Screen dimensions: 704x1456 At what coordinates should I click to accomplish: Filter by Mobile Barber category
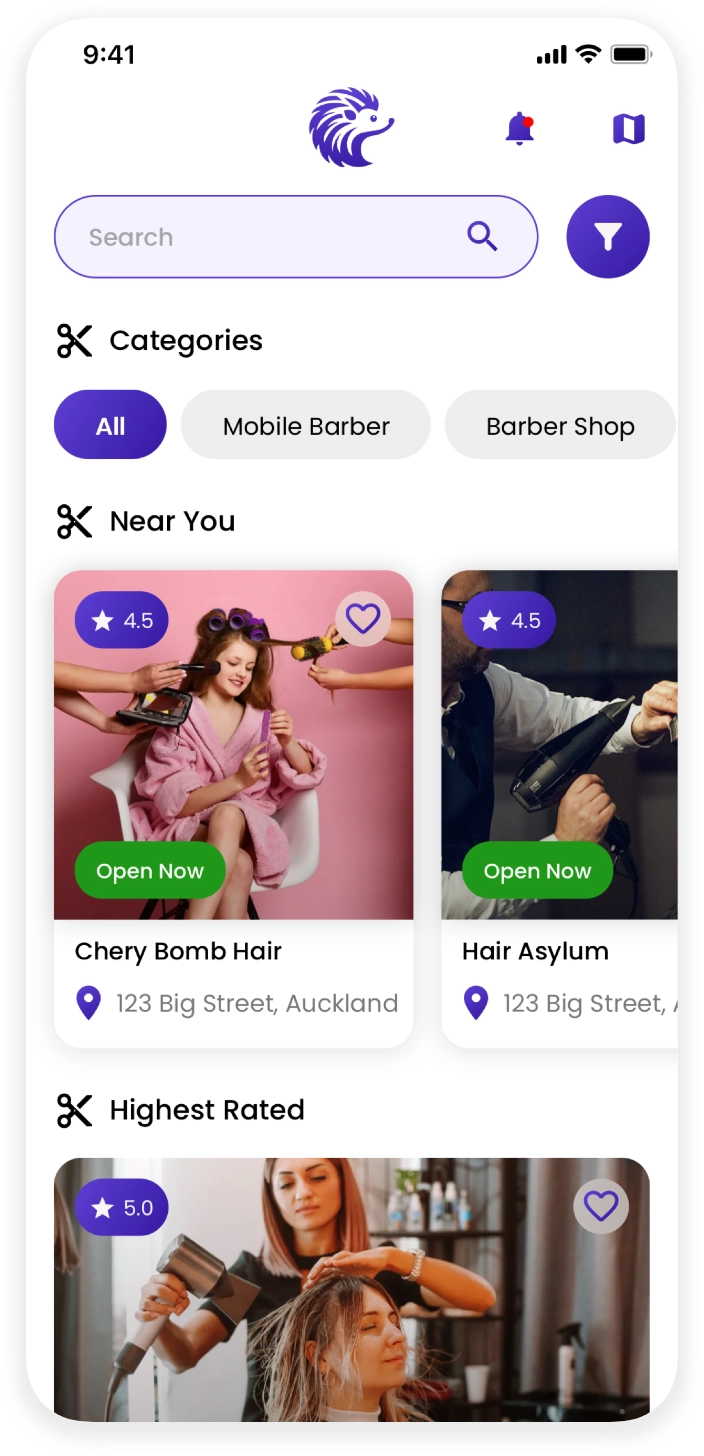[306, 425]
